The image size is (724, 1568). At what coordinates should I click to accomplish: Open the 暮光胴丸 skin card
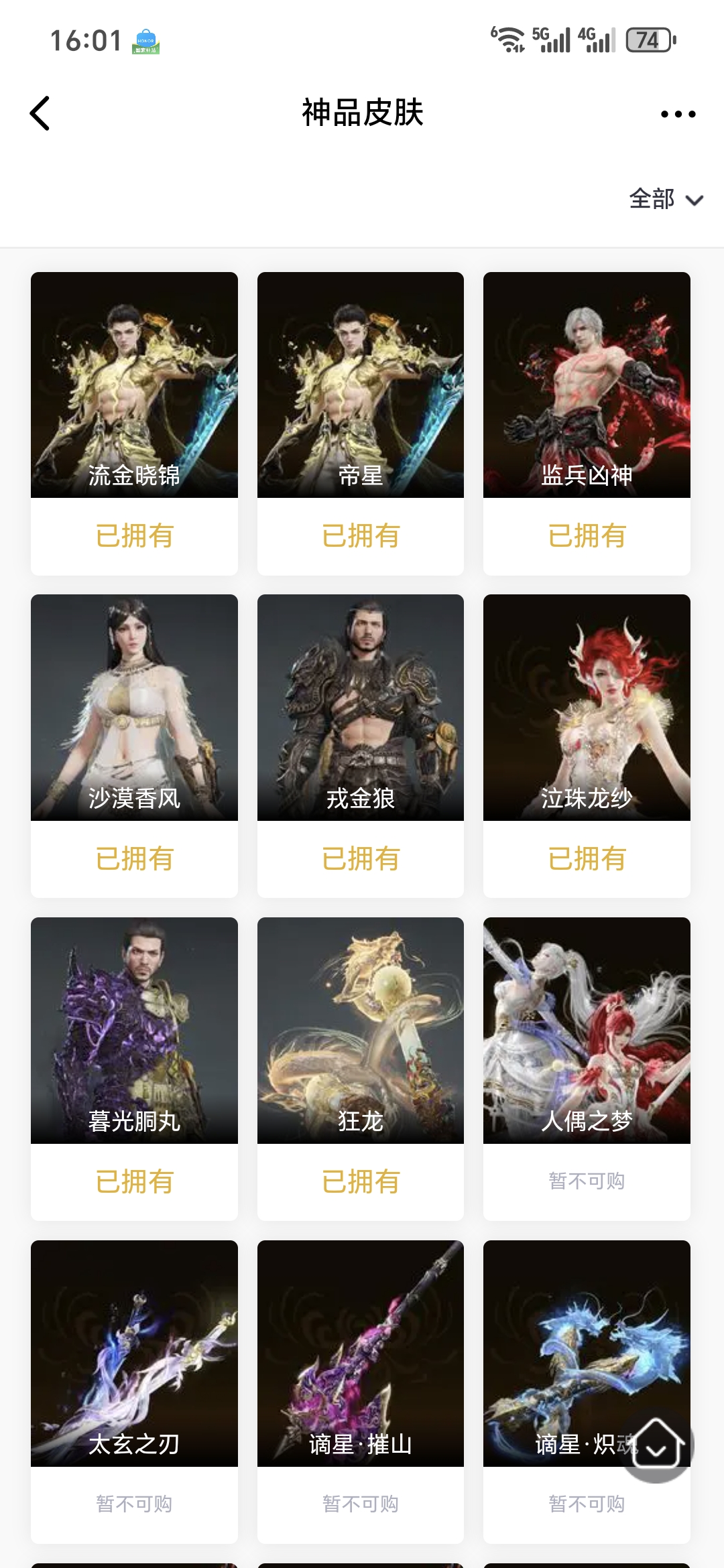coord(134,1031)
